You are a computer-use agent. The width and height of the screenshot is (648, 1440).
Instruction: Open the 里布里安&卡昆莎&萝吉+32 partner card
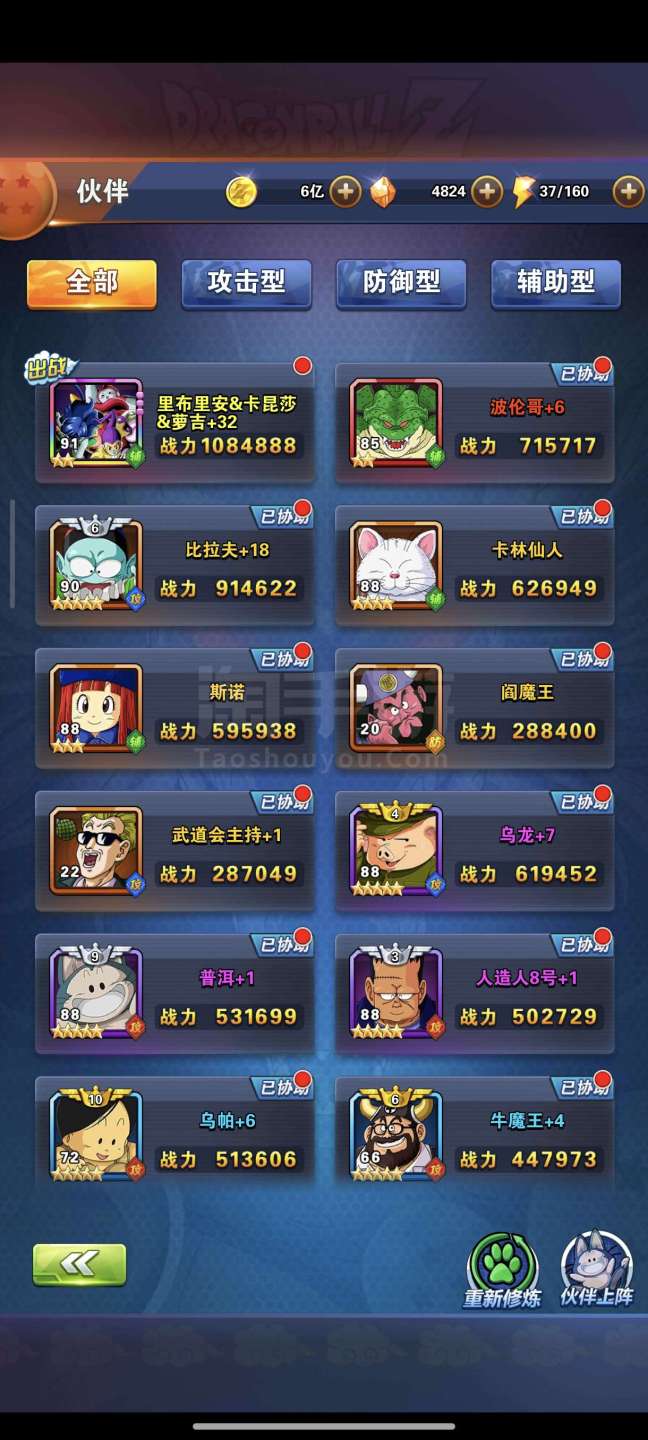click(175, 424)
